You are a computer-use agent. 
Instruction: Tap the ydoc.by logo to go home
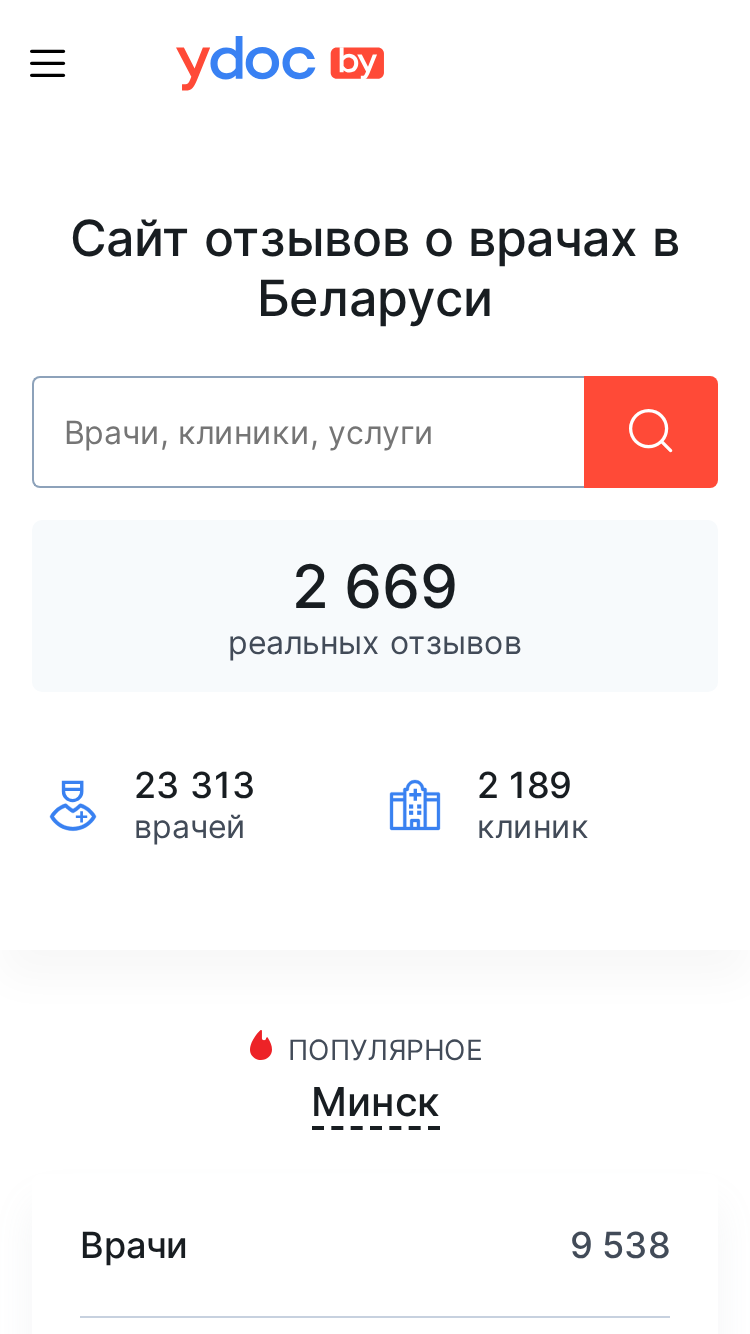coord(280,65)
